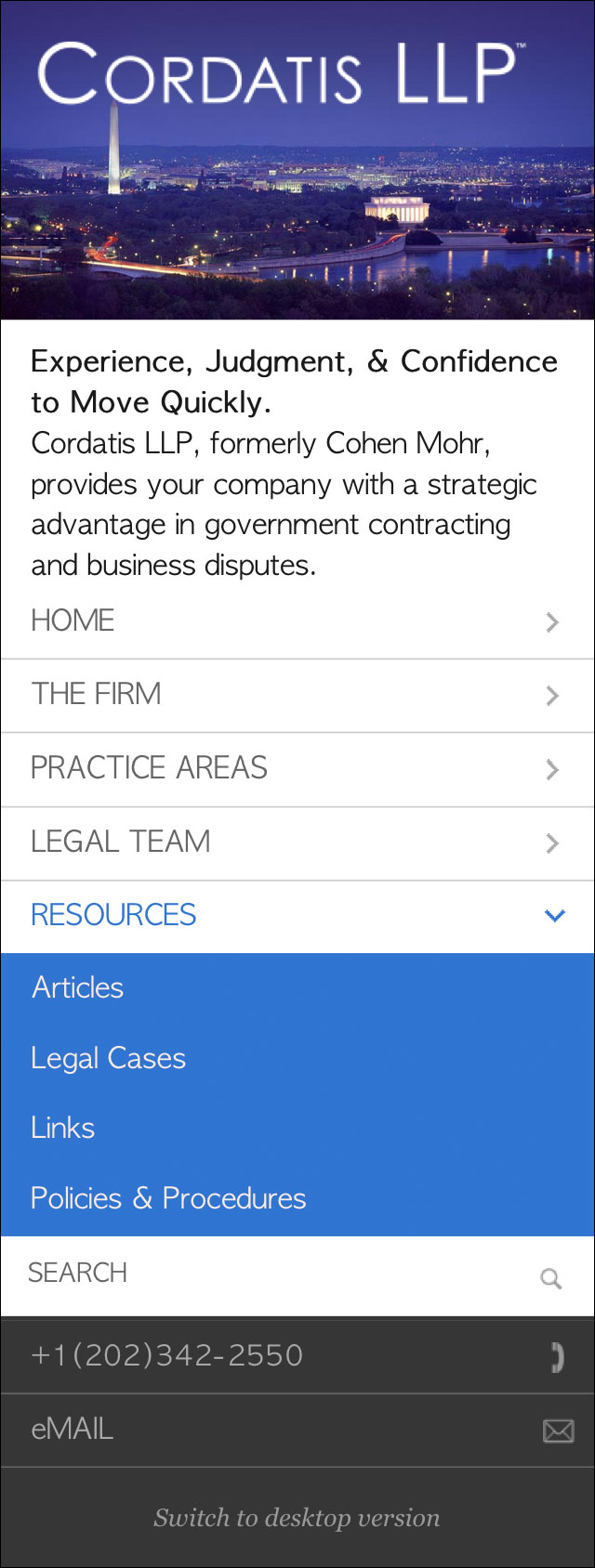This screenshot has height=1568, width=595.
Task: Select Legal Cases link
Action: [x=109, y=1058]
